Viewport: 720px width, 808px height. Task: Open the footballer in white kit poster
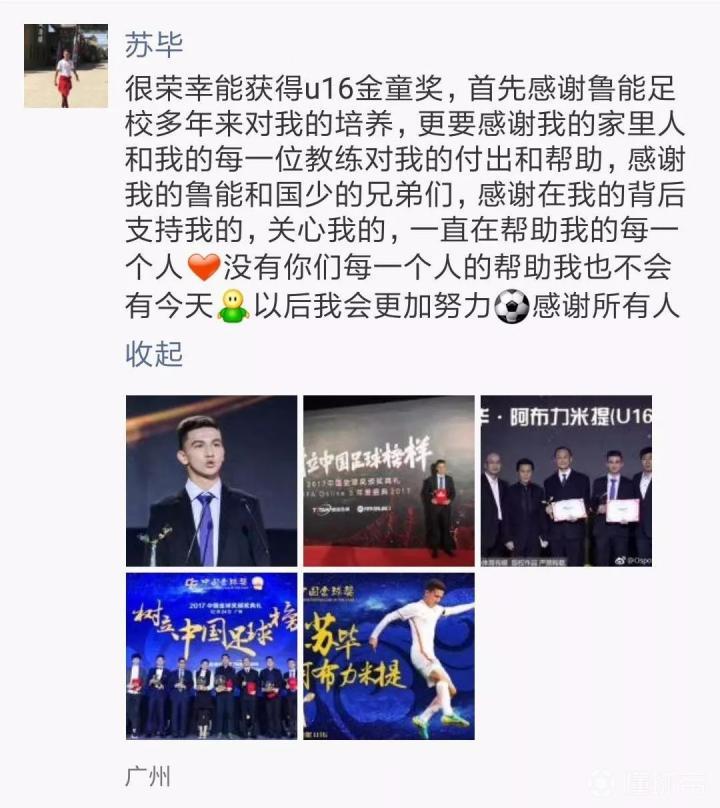tap(388, 656)
